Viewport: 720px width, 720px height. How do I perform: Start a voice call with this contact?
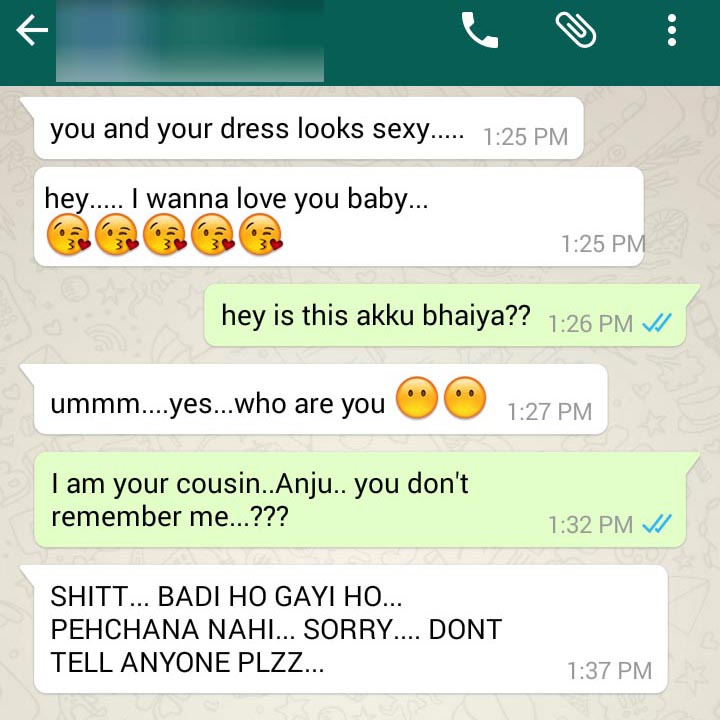[x=479, y=31]
